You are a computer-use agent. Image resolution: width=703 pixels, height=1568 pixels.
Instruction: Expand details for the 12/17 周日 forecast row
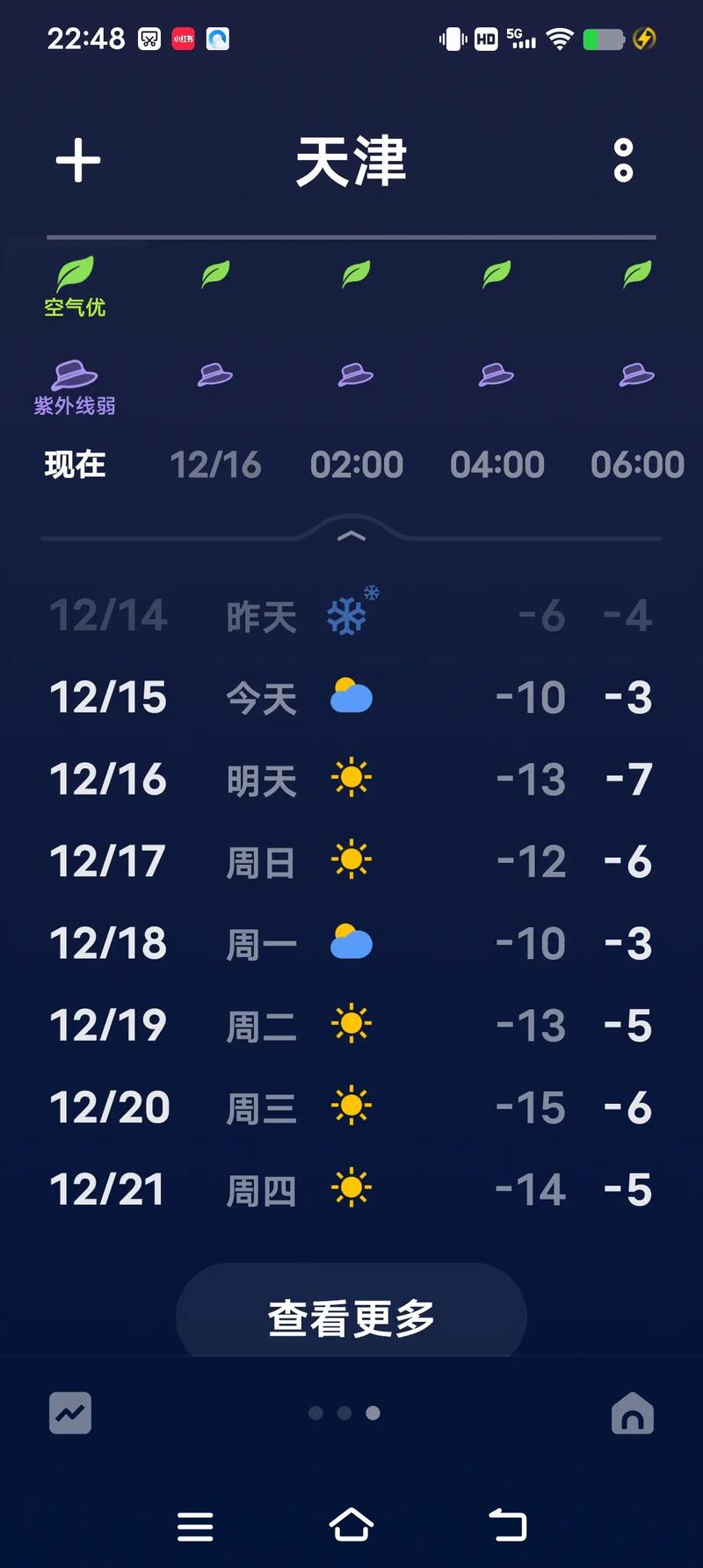point(351,860)
